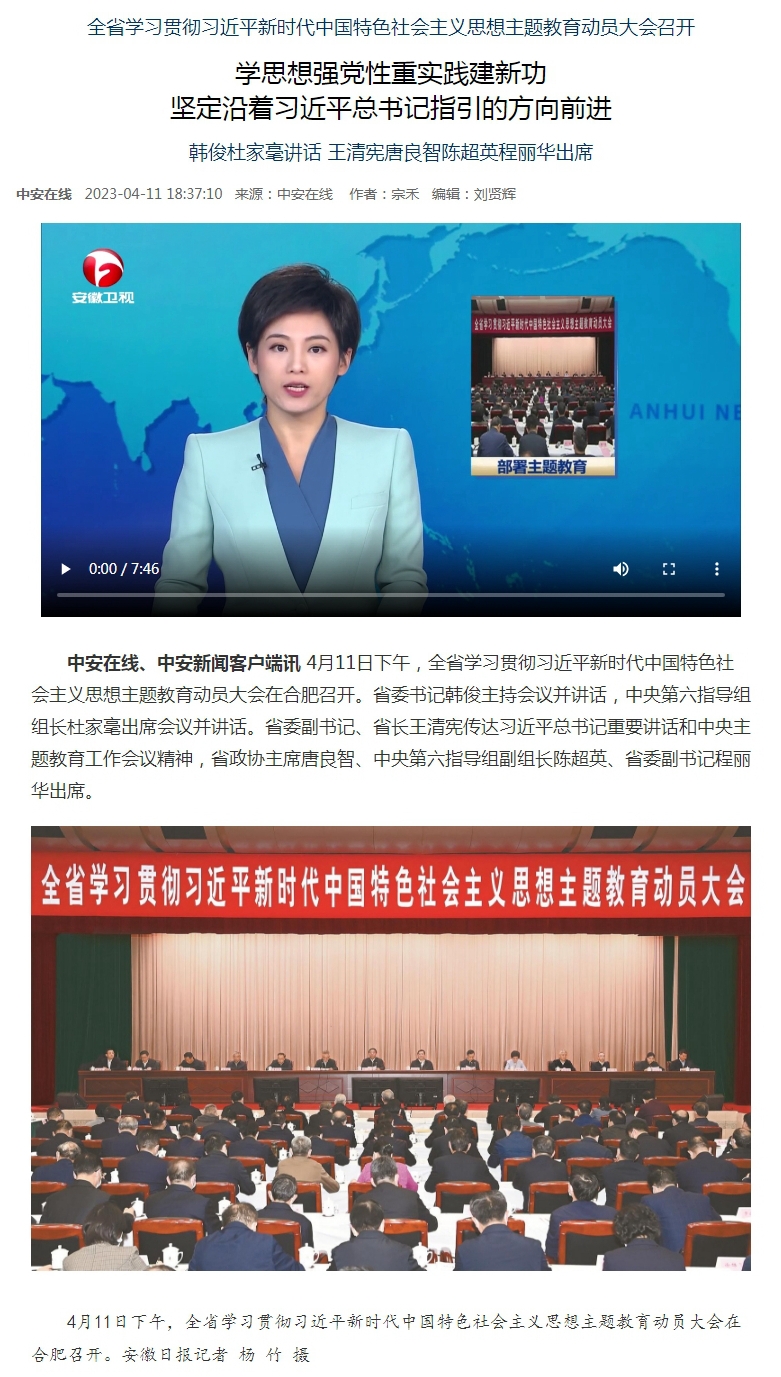This screenshot has height=1377, width=781.
Task: Click the volume speaker icon
Action: [621, 568]
